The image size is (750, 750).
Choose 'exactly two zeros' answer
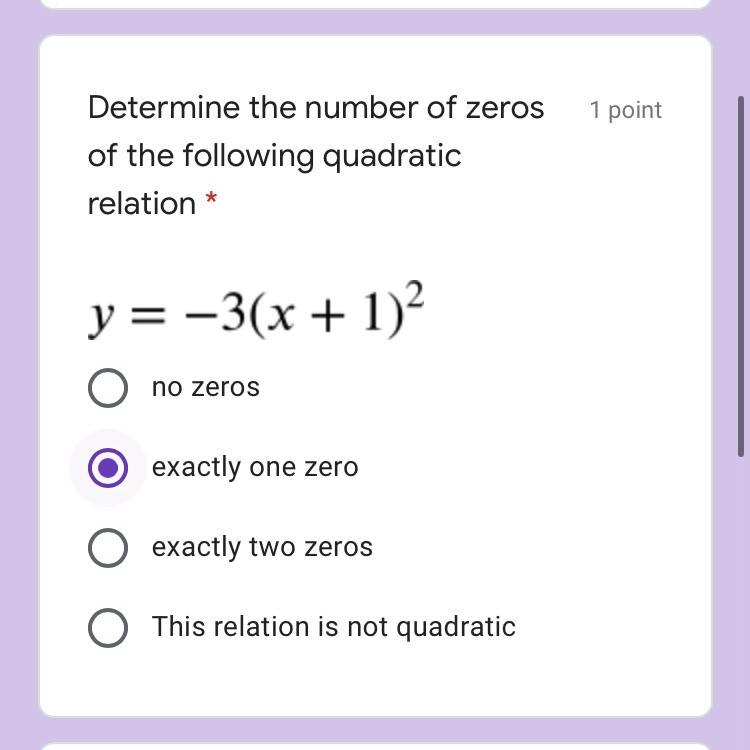tap(108, 548)
